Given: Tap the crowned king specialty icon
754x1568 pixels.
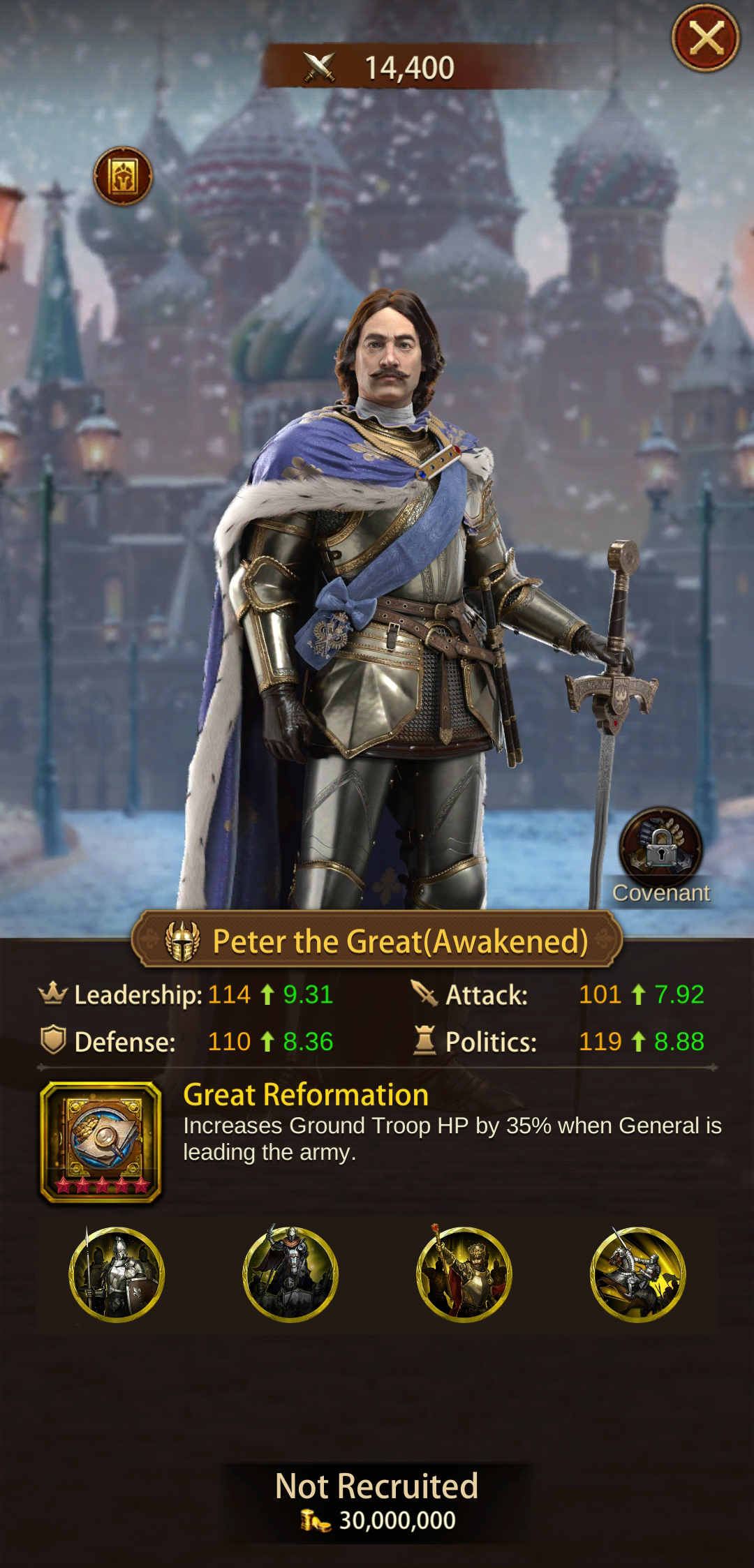Looking at the screenshot, I should coord(464,1274).
